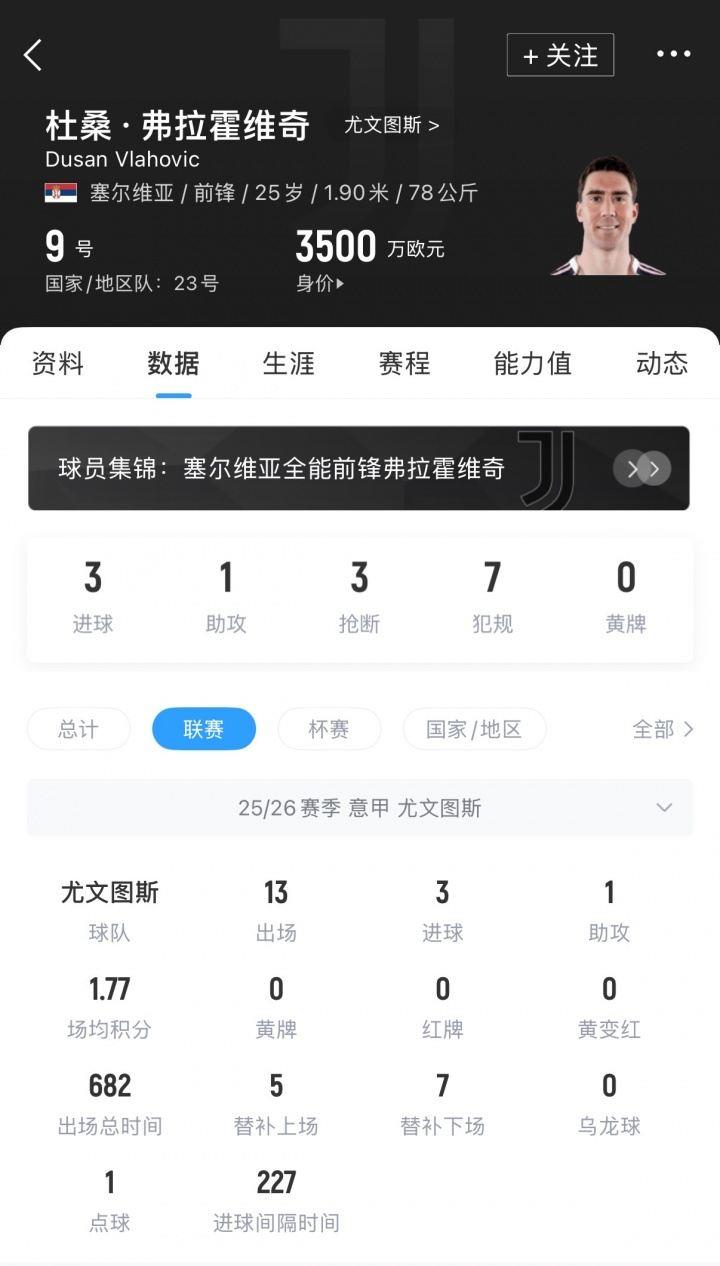Filter by 国家/地区 national team

[474, 729]
